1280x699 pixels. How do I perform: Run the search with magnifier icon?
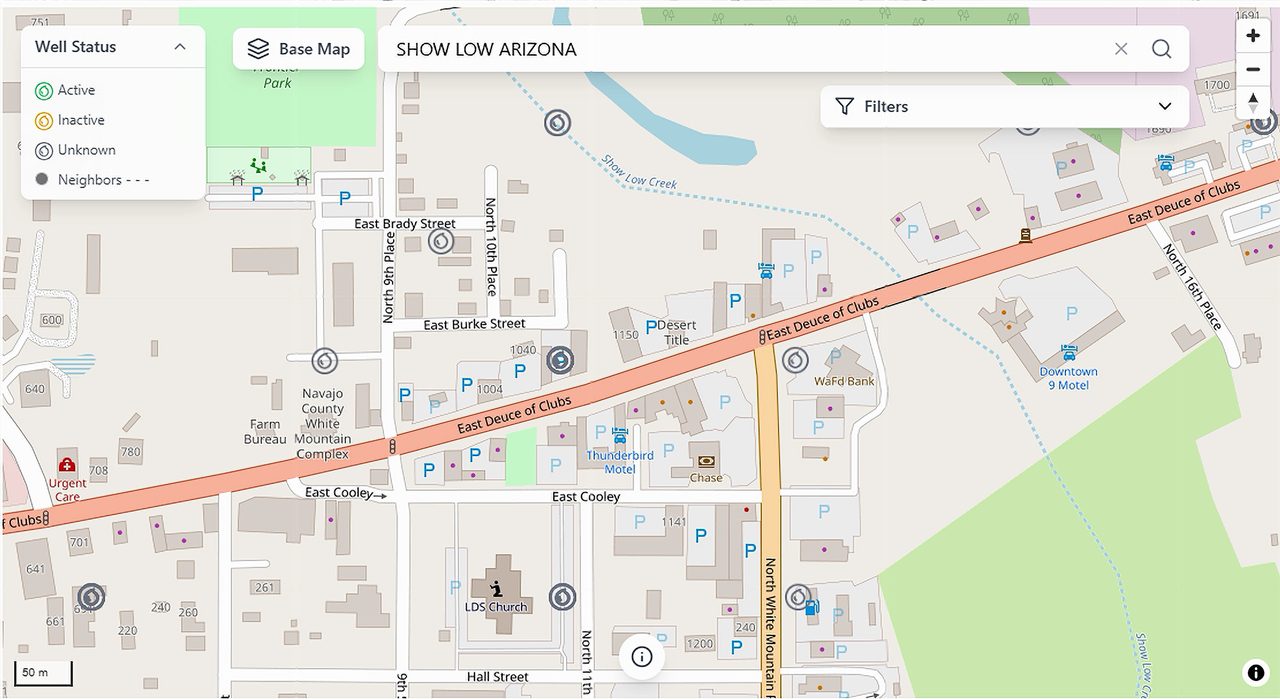click(x=1161, y=49)
